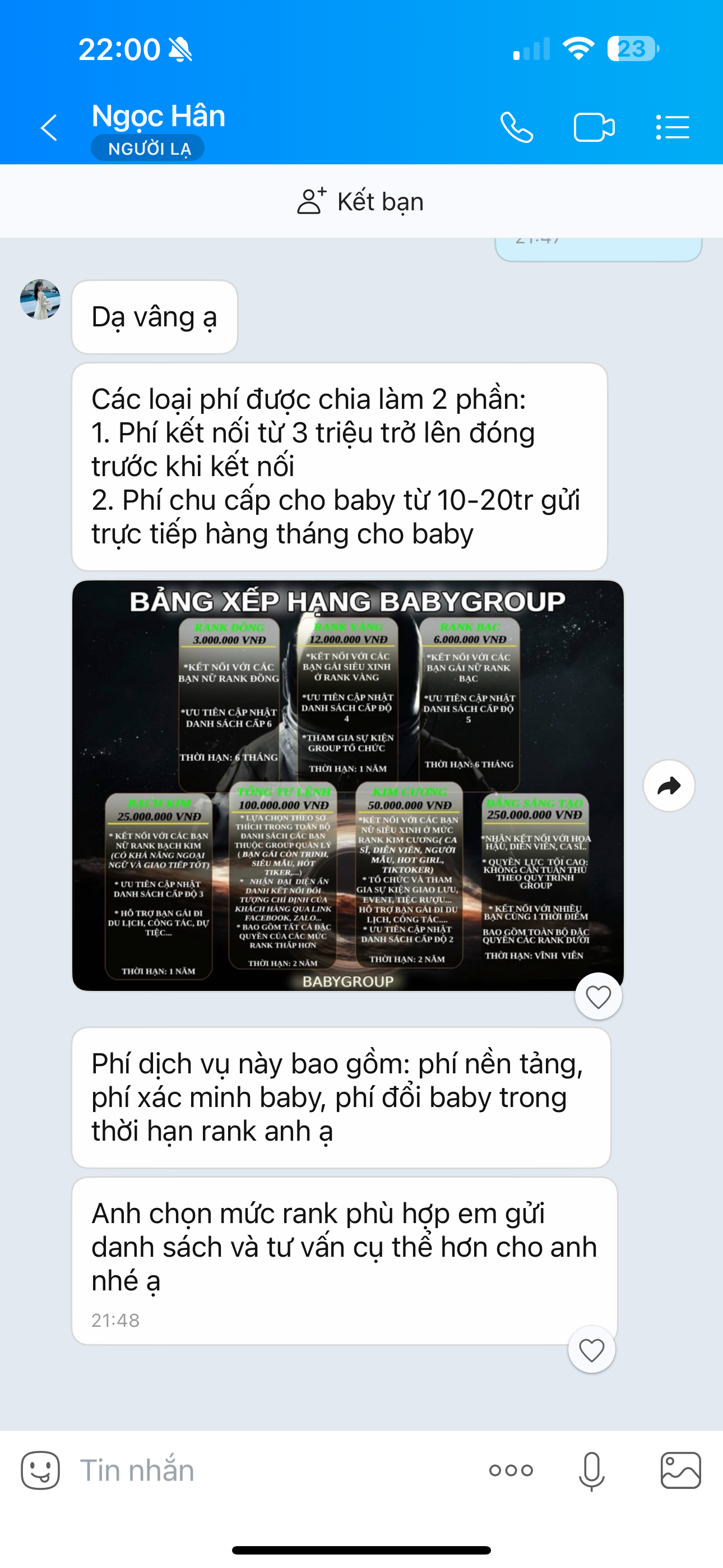Open the chat options menu
This screenshot has width=723, height=1568.
click(673, 128)
